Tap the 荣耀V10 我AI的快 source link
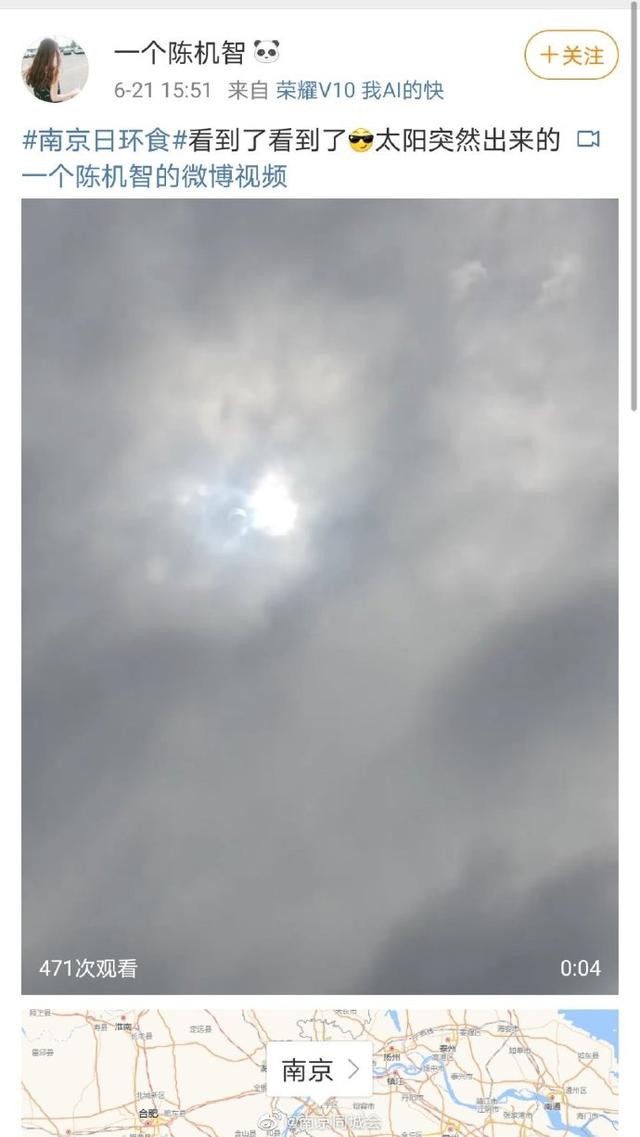The height and width of the screenshot is (1137, 640). point(360,91)
